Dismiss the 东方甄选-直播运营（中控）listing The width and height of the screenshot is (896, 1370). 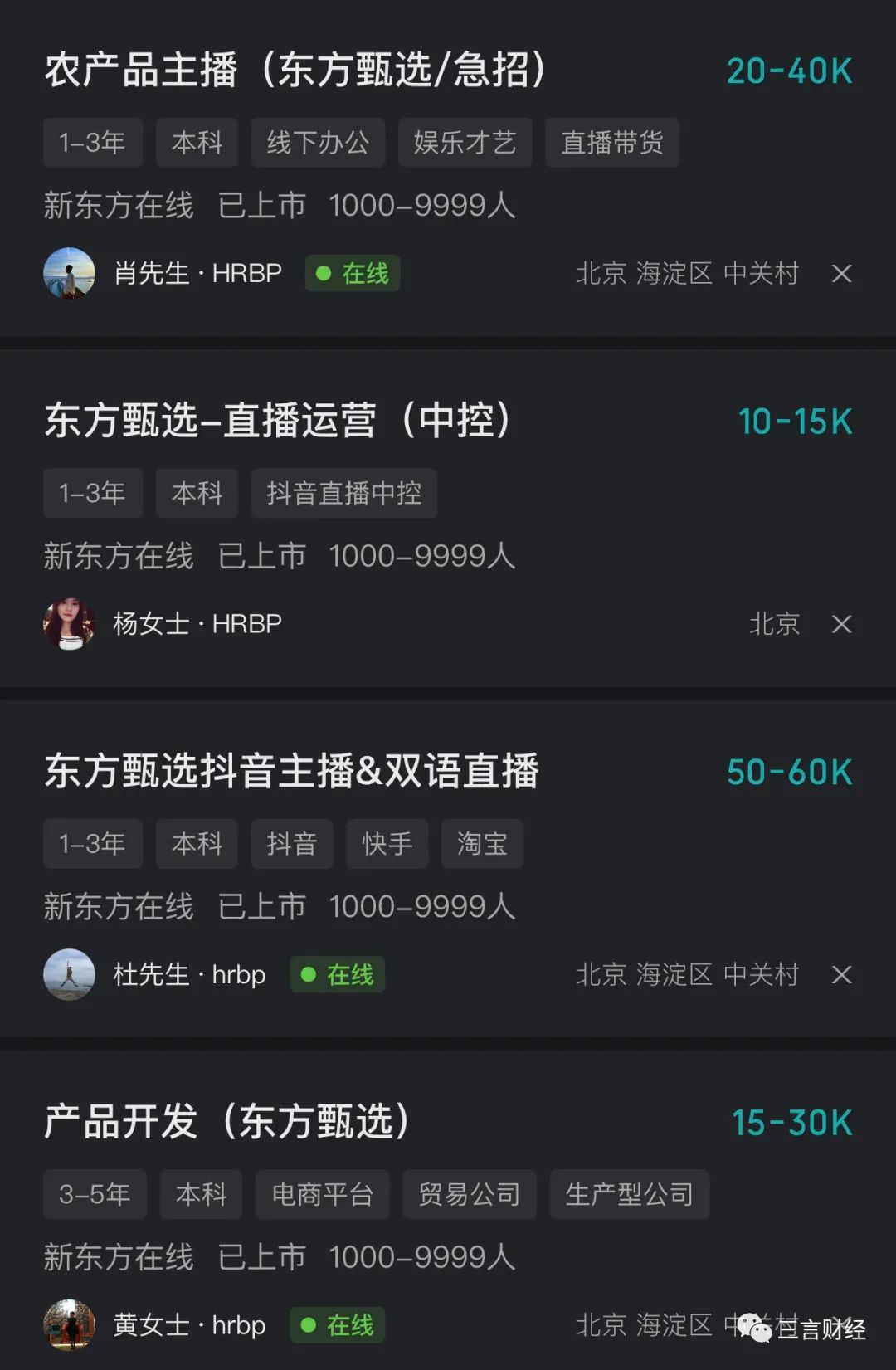[x=842, y=624]
